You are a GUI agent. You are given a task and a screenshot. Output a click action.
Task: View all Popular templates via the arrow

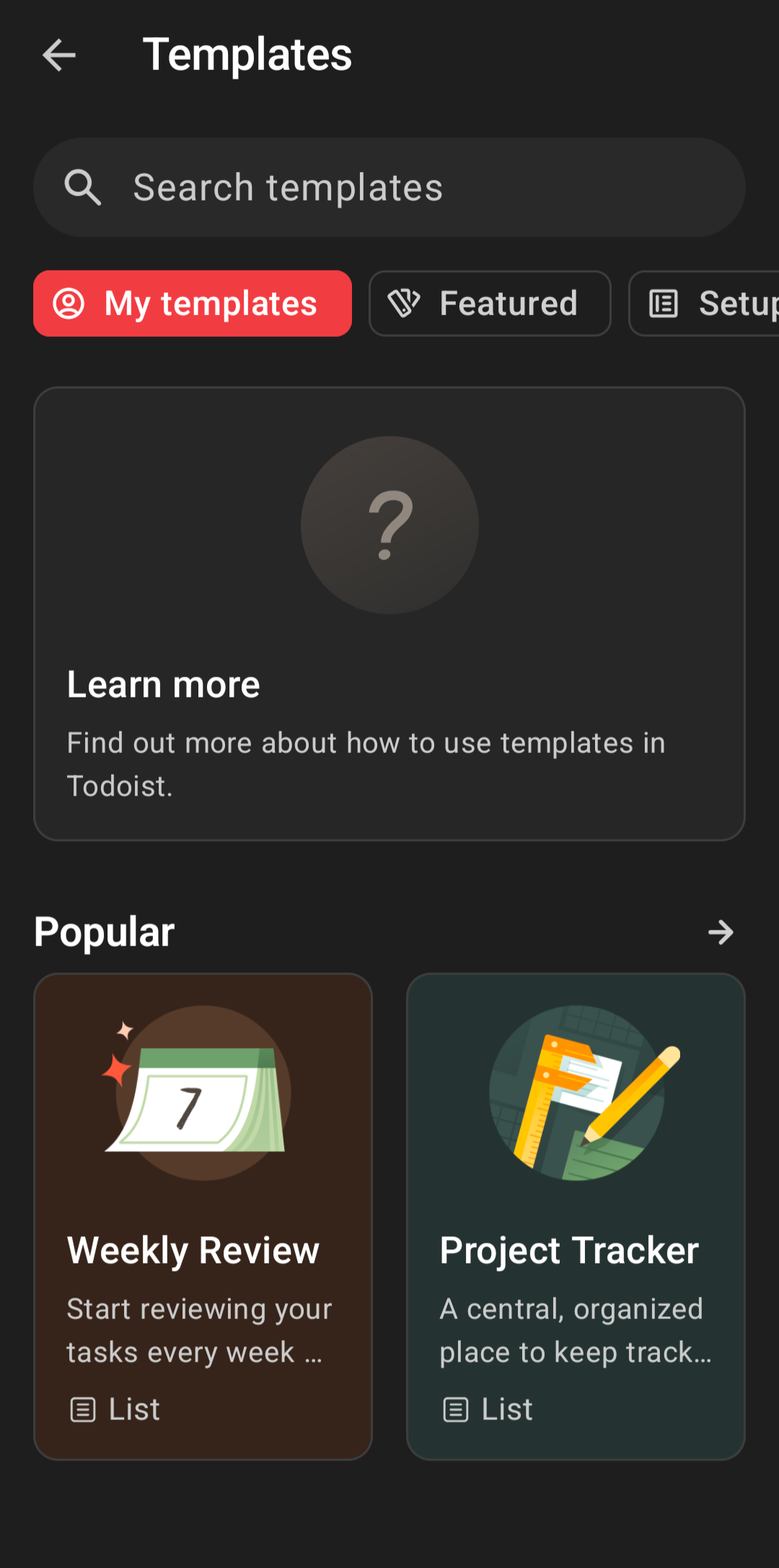(x=721, y=933)
